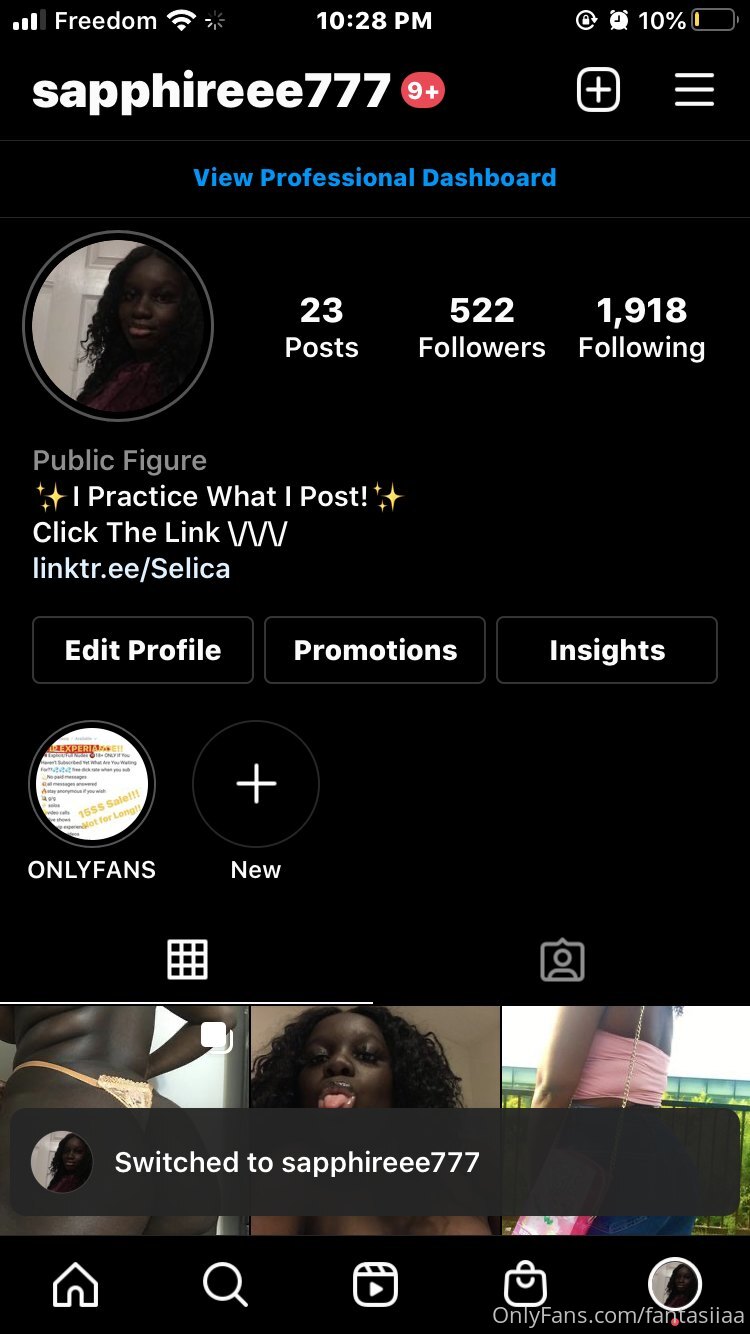Open the linktr.ee/Selica link

click(131, 569)
